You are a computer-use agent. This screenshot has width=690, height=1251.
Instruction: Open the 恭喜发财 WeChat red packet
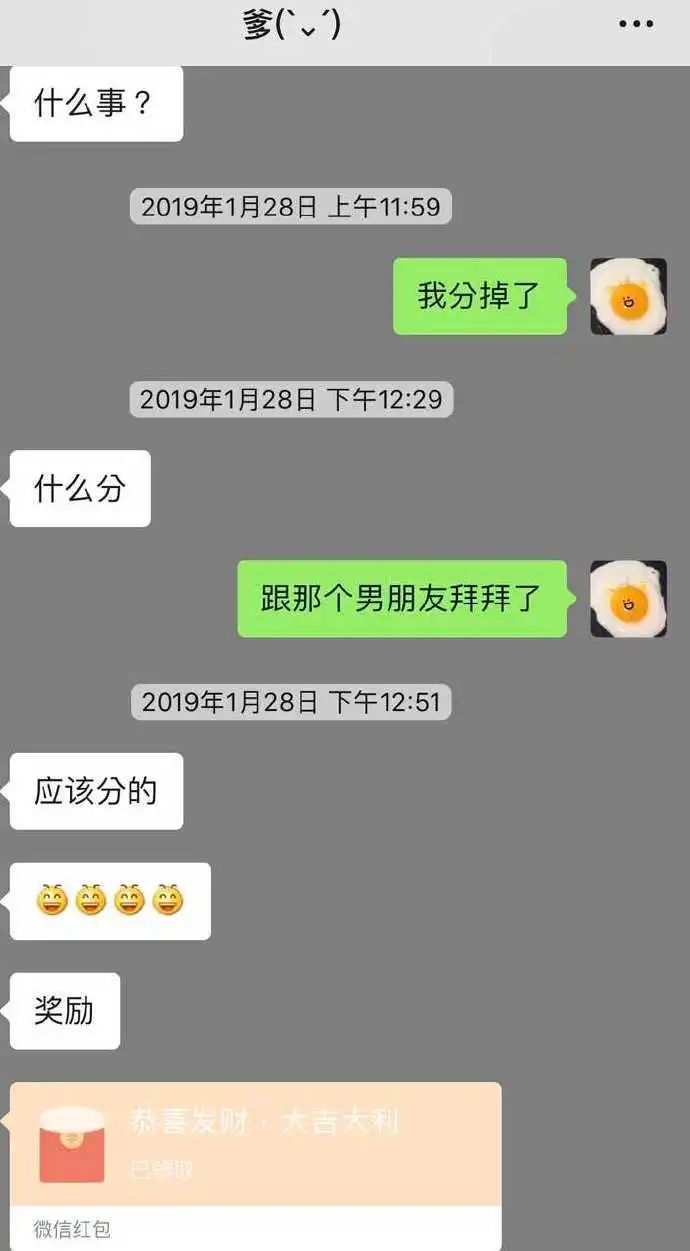coord(255,1144)
